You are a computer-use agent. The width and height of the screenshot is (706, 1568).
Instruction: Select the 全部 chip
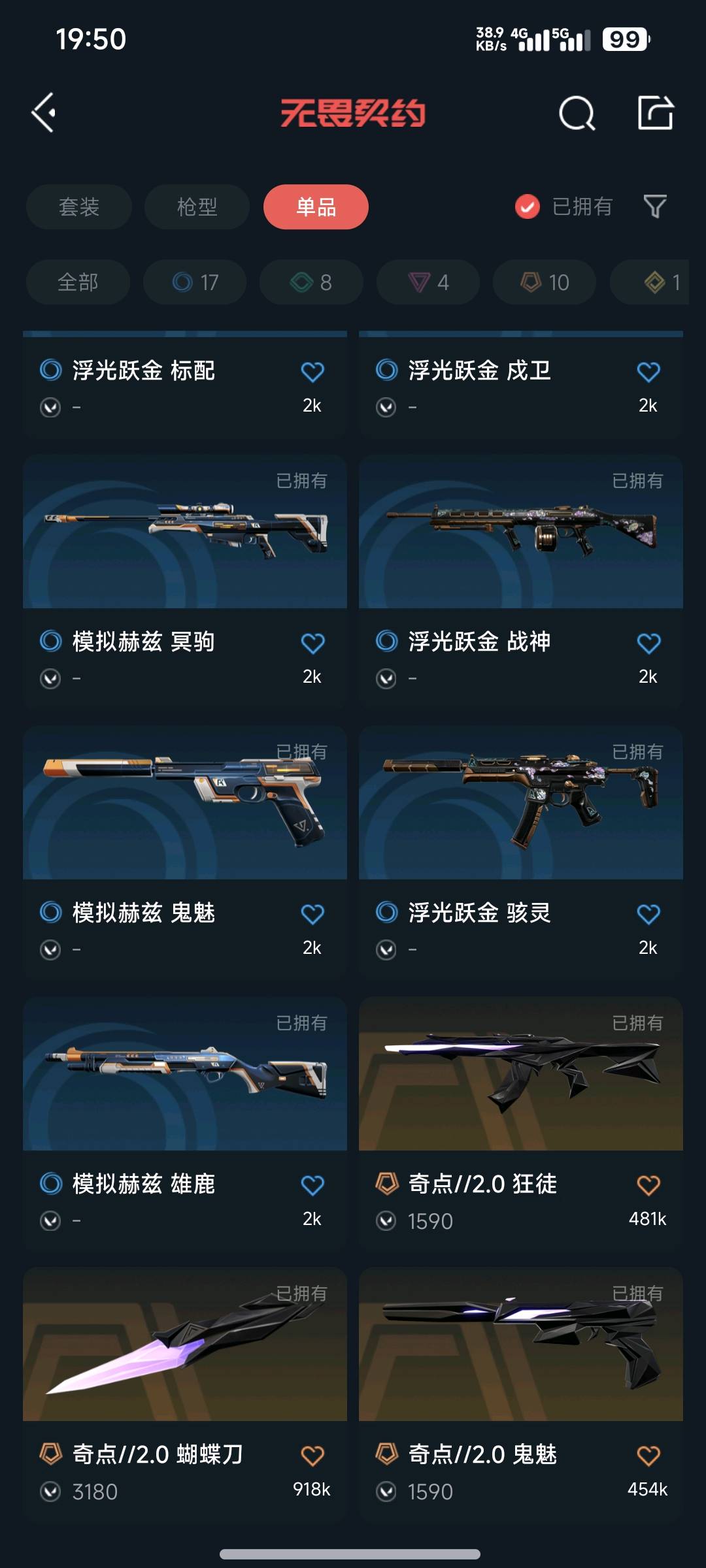click(x=78, y=282)
